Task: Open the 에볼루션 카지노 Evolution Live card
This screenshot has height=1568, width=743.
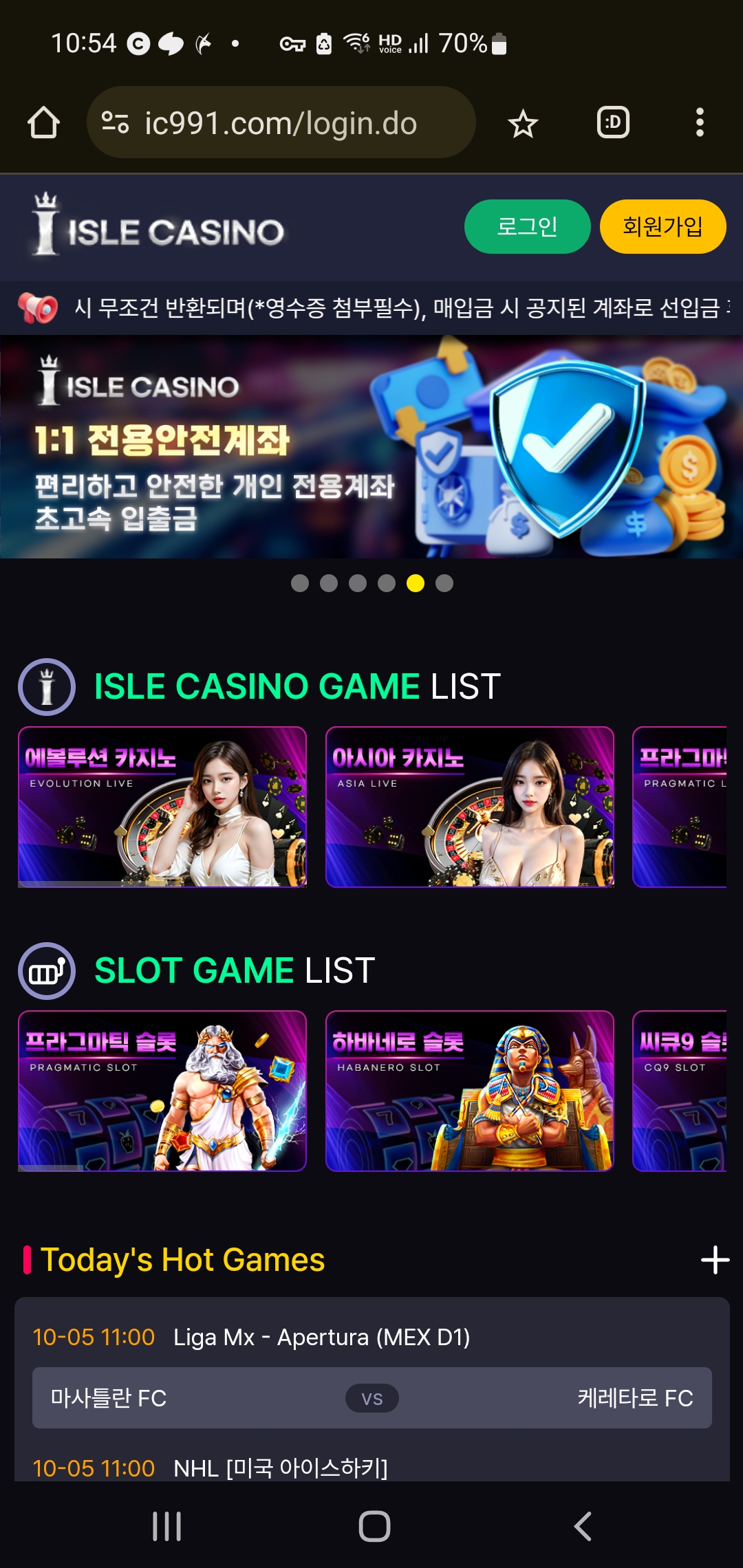Action: 162,807
